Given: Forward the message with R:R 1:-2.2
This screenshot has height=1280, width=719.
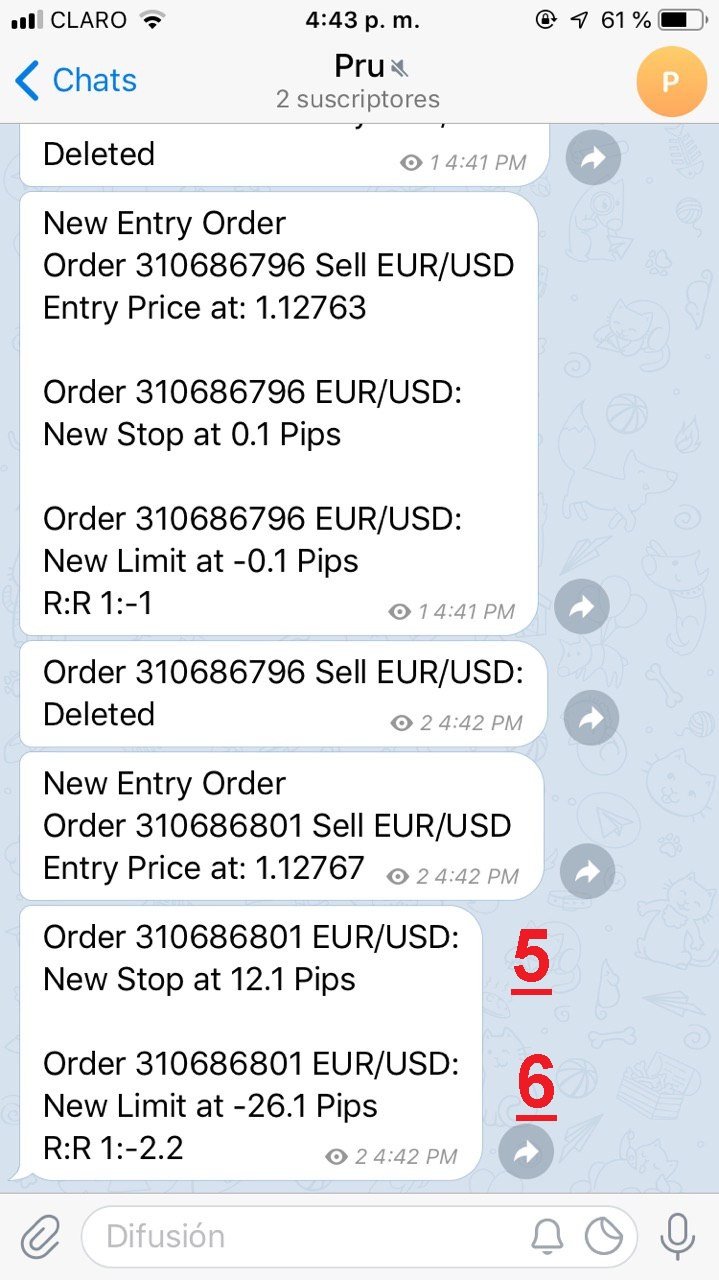Looking at the screenshot, I should [526, 1151].
